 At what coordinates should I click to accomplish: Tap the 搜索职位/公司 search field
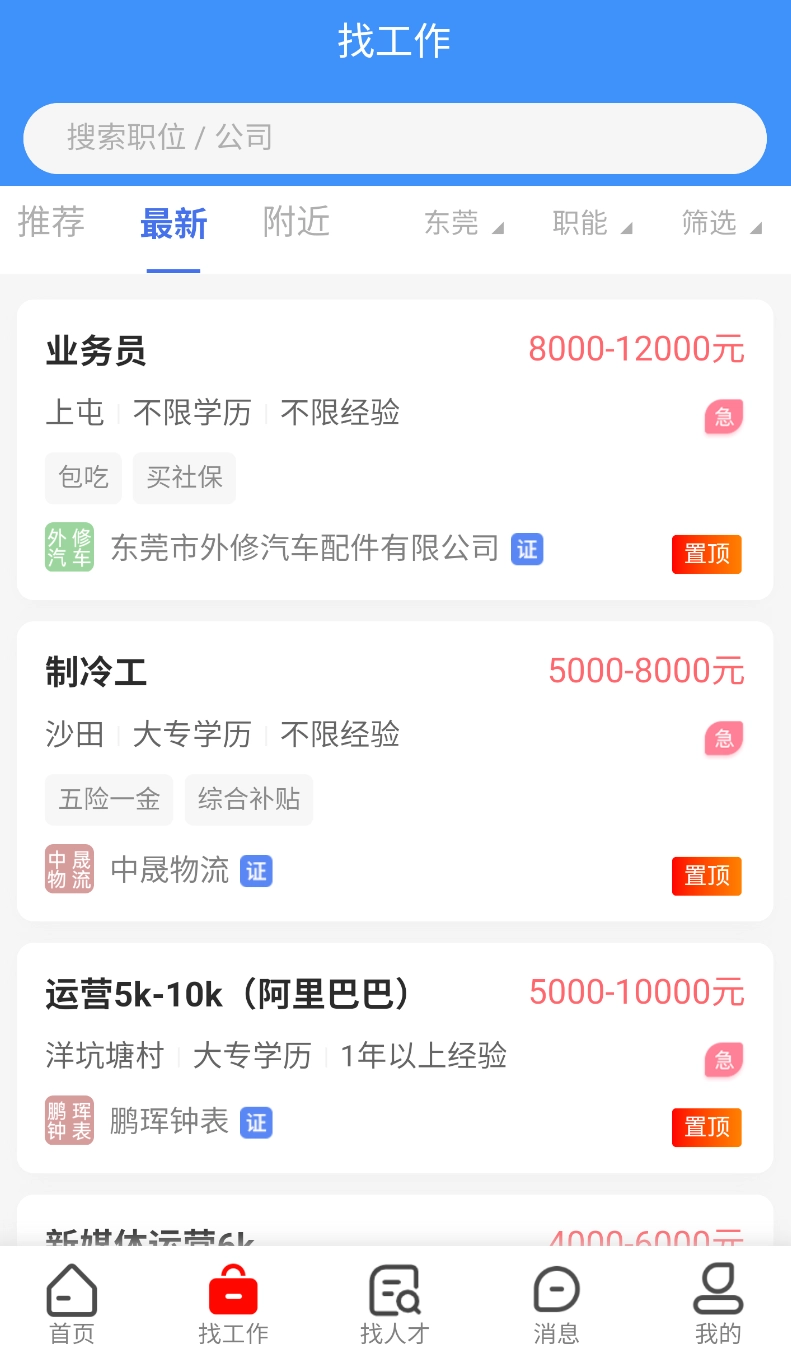395,138
